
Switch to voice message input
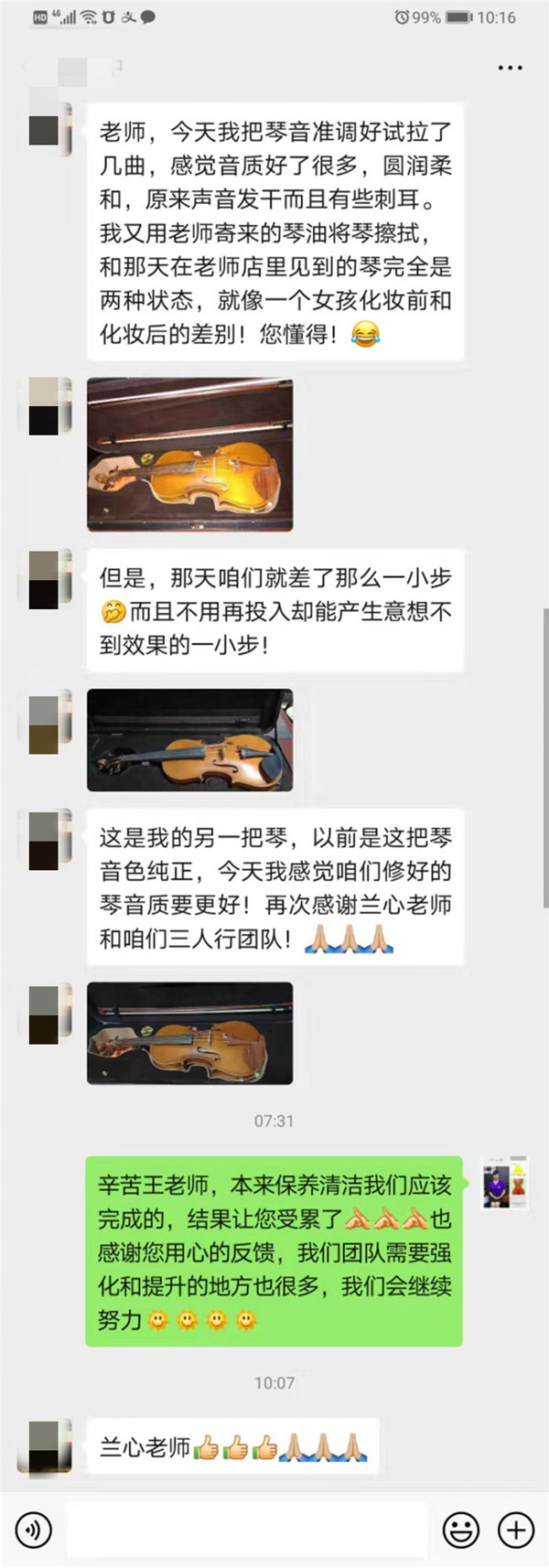click(34, 1529)
